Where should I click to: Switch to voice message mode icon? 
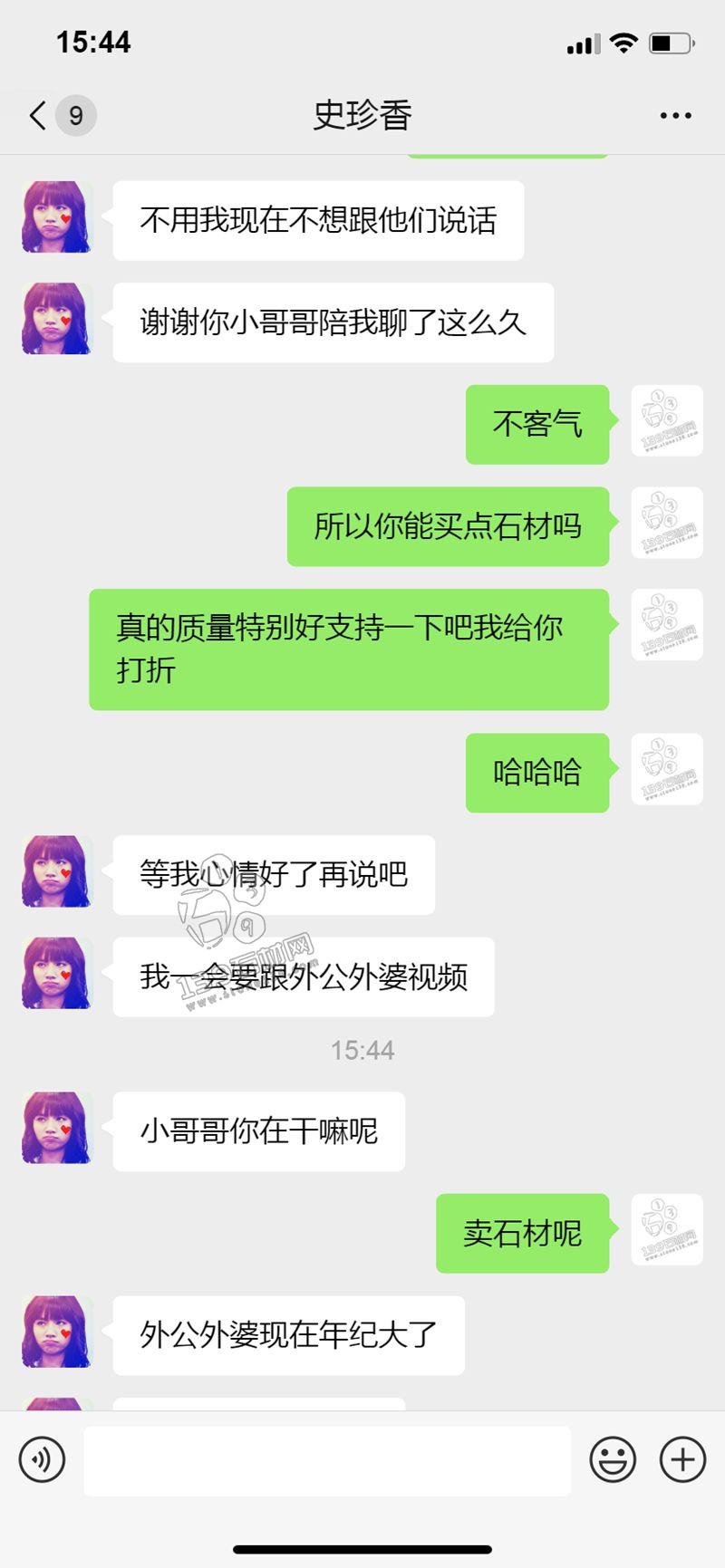pos(42,1459)
